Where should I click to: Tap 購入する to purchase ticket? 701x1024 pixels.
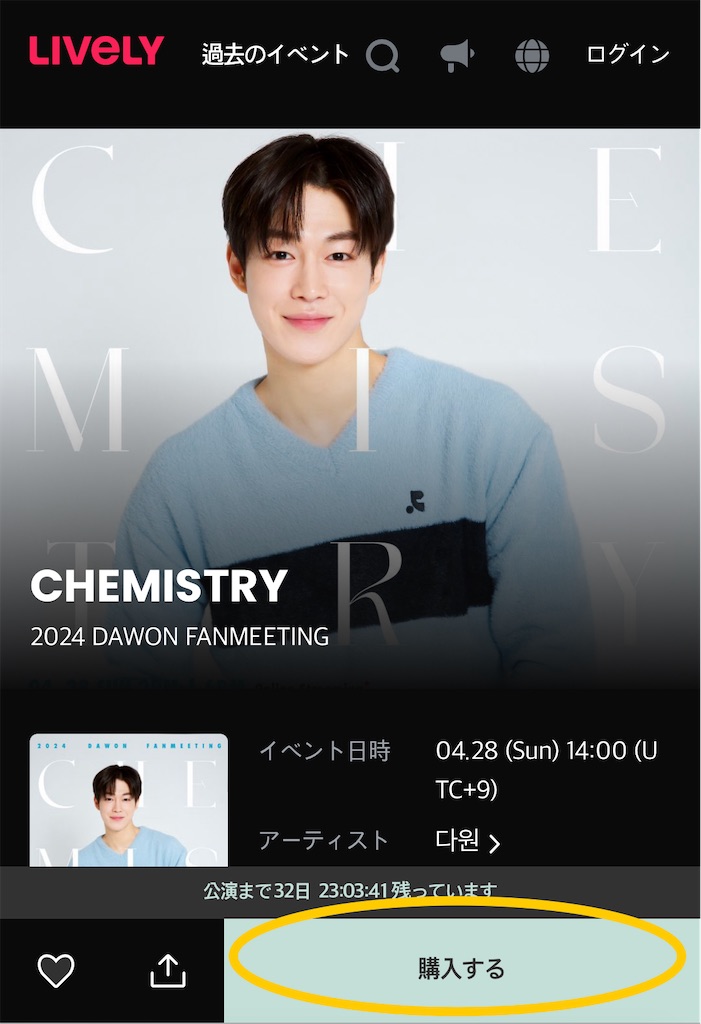coord(461,968)
